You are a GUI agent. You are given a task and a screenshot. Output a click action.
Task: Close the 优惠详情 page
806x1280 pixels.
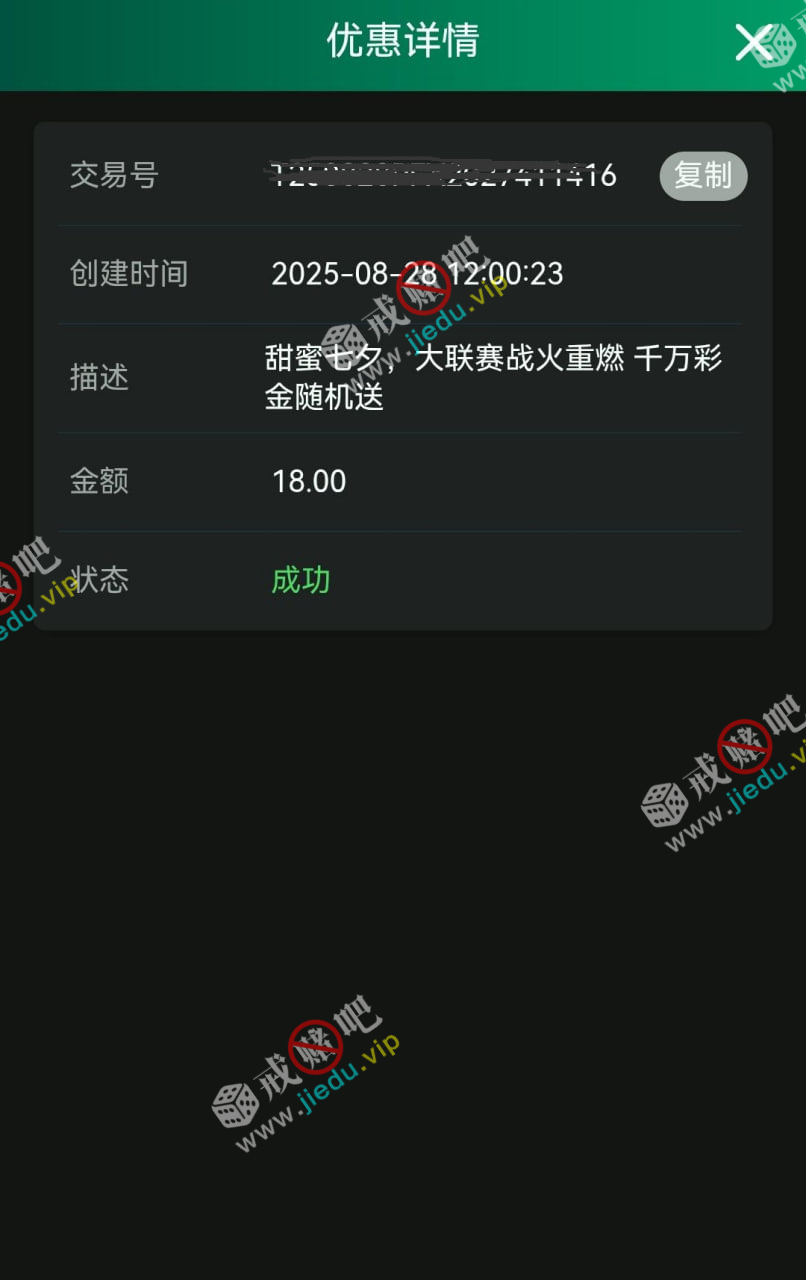[753, 43]
